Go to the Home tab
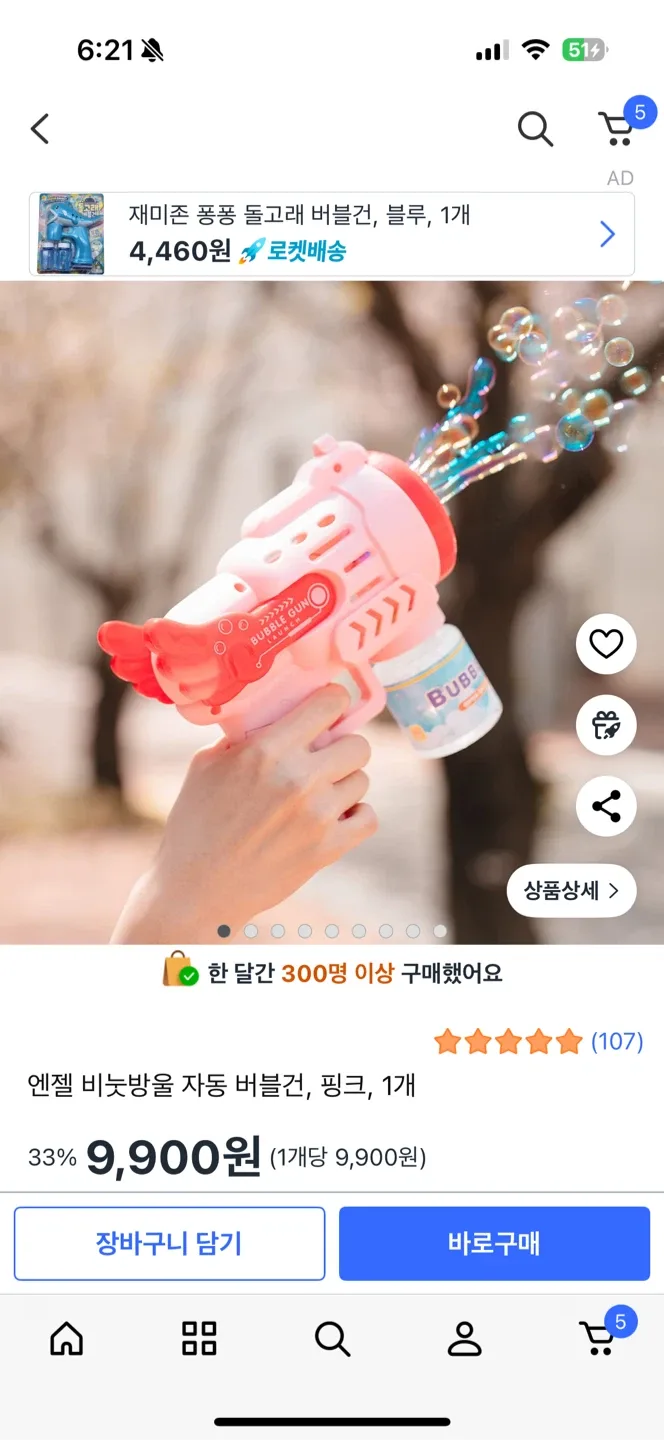This screenshot has height=1440, width=664. (67, 1338)
